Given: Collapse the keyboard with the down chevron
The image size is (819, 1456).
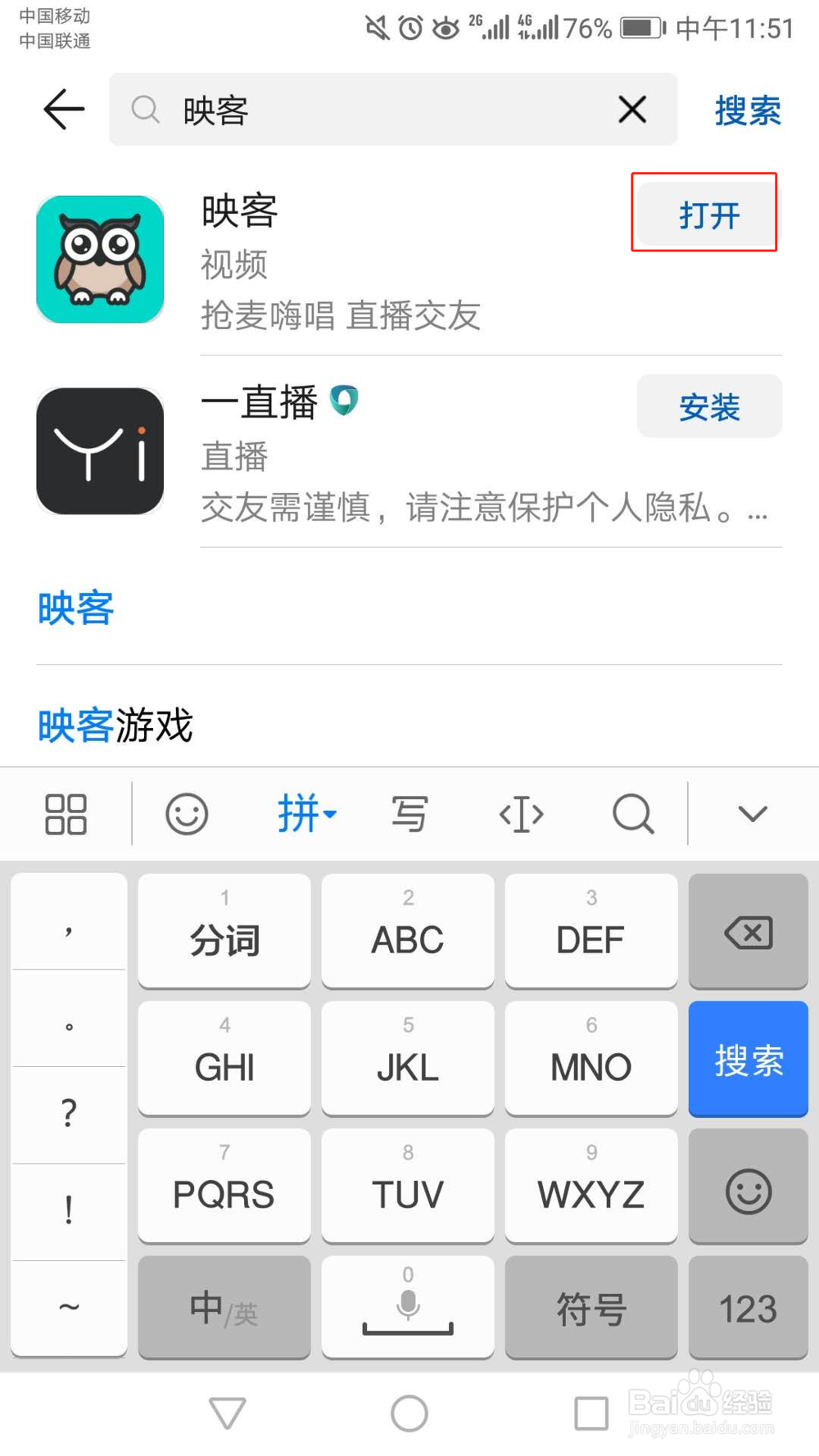Looking at the screenshot, I should (x=750, y=813).
